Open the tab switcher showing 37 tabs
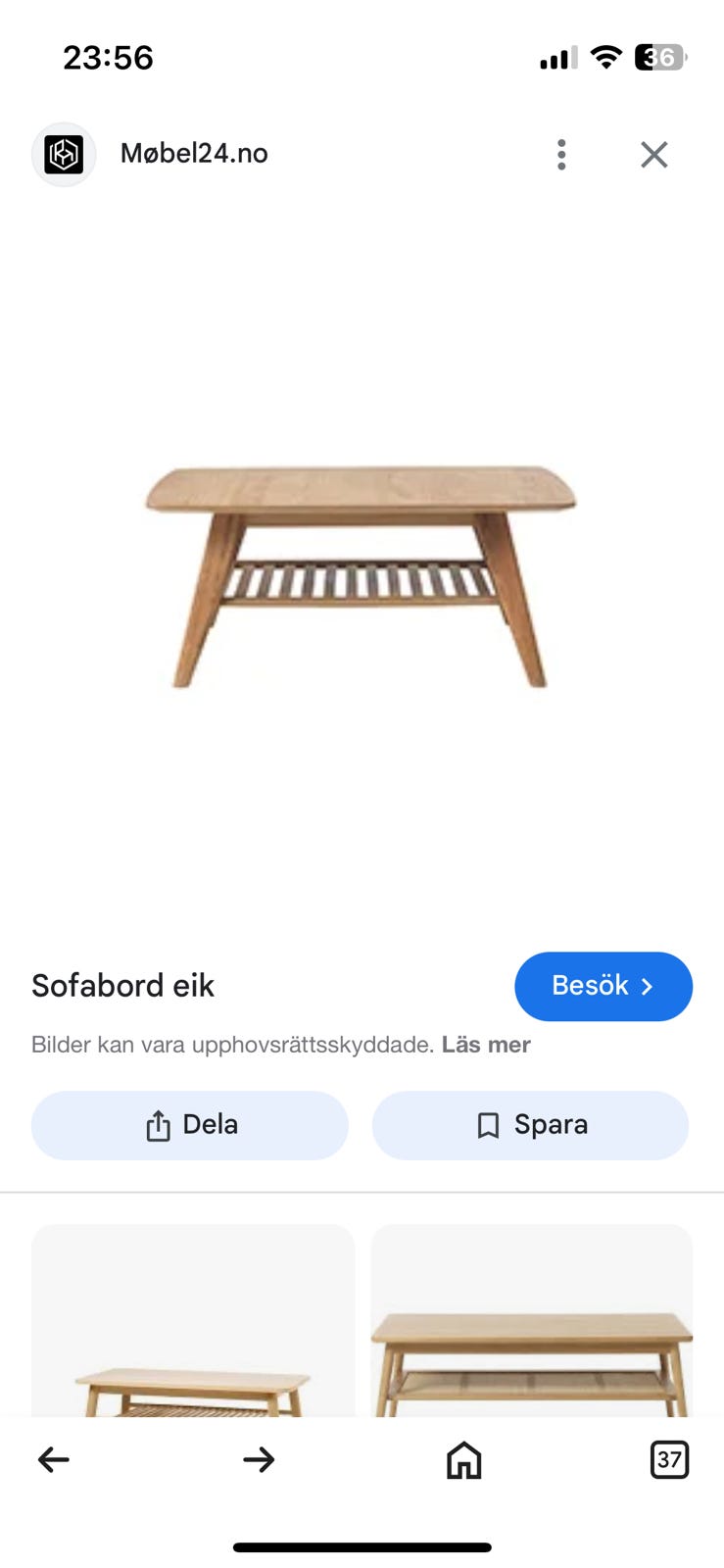724x1568 pixels. pos(669,1459)
